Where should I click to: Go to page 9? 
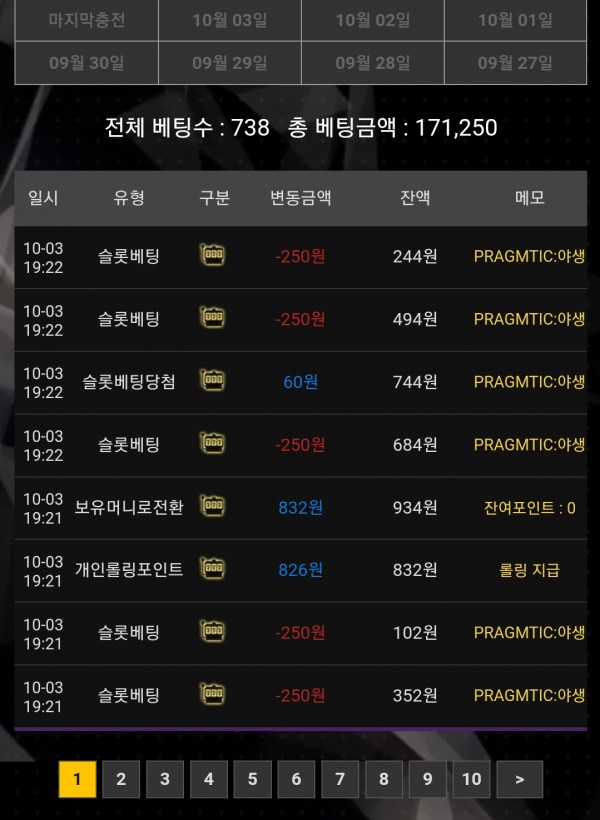pos(427,779)
